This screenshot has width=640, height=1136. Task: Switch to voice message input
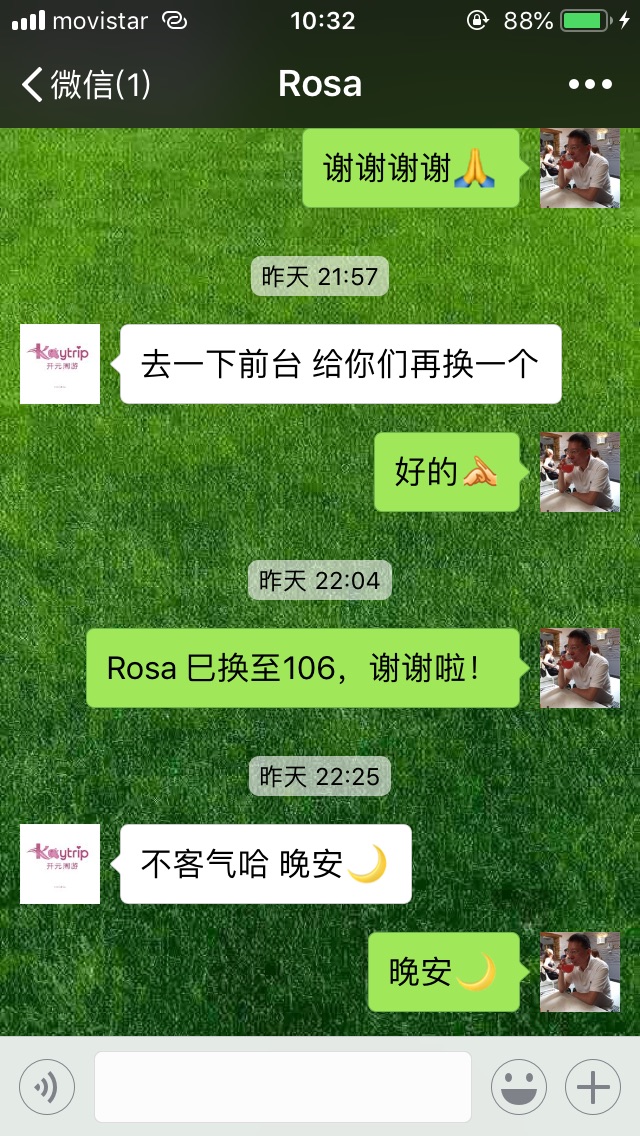[47, 1087]
